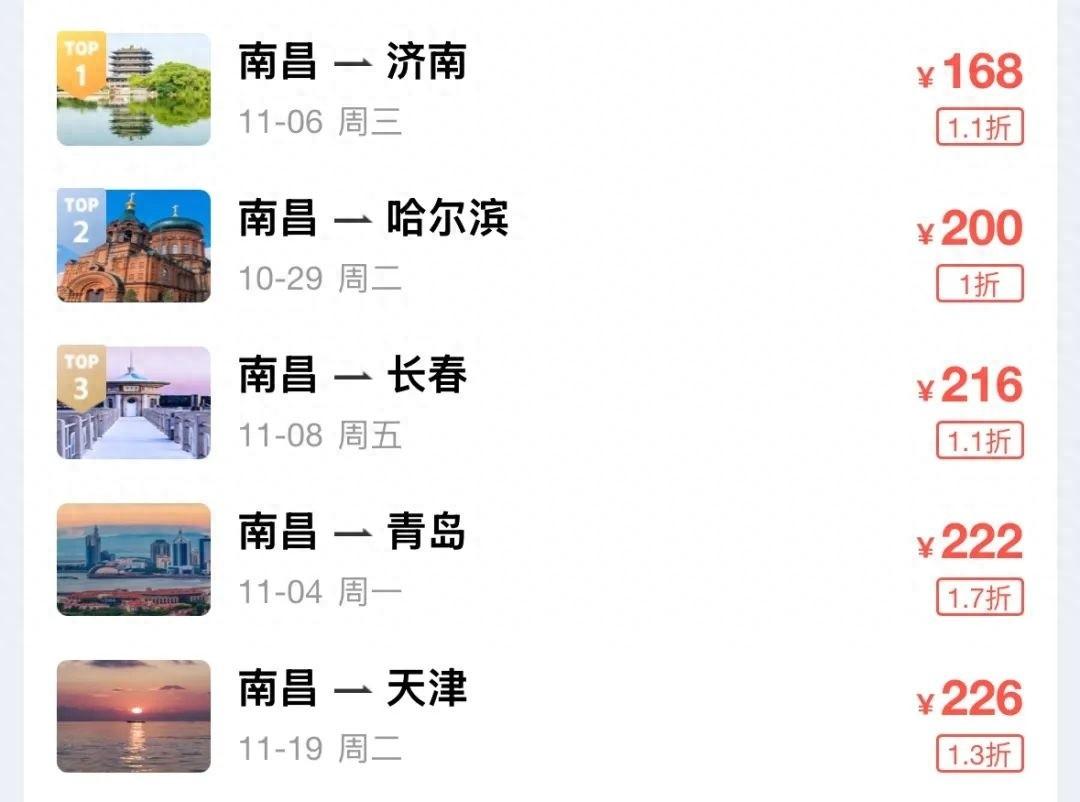The height and width of the screenshot is (802, 1080).
Task: Open the 南昌 to 济南 flight deal
Action: [540, 90]
